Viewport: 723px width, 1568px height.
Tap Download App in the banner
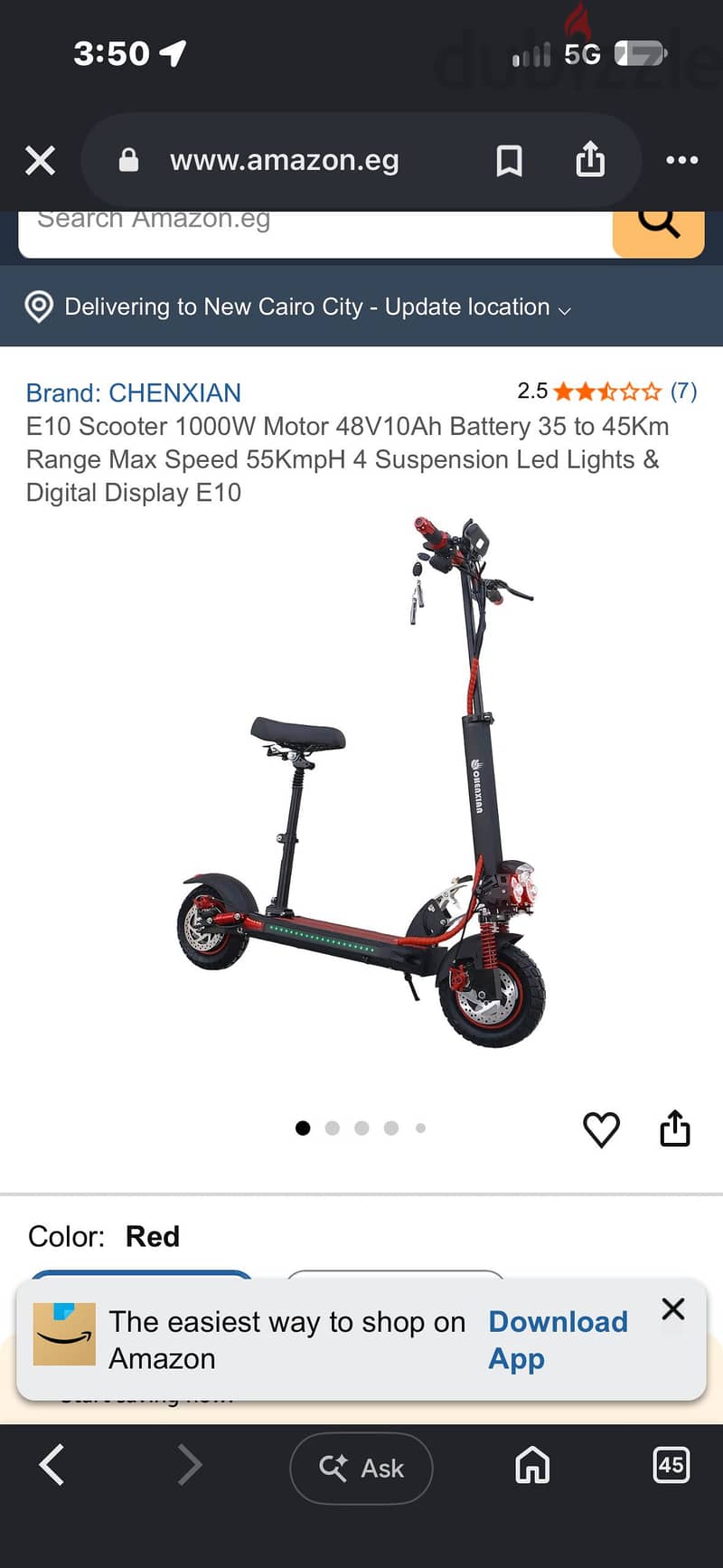[x=558, y=1340]
